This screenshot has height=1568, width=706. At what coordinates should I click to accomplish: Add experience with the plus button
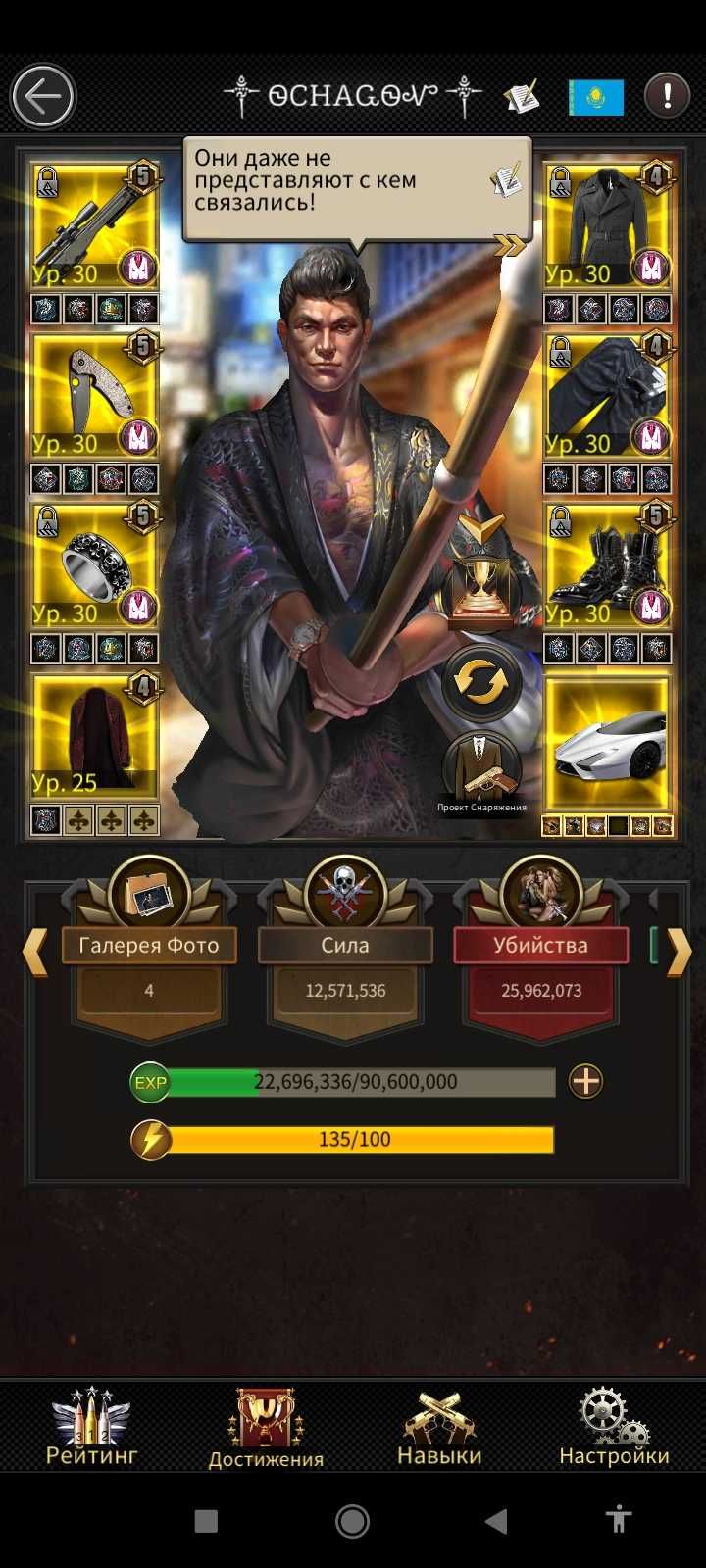click(585, 1082)
